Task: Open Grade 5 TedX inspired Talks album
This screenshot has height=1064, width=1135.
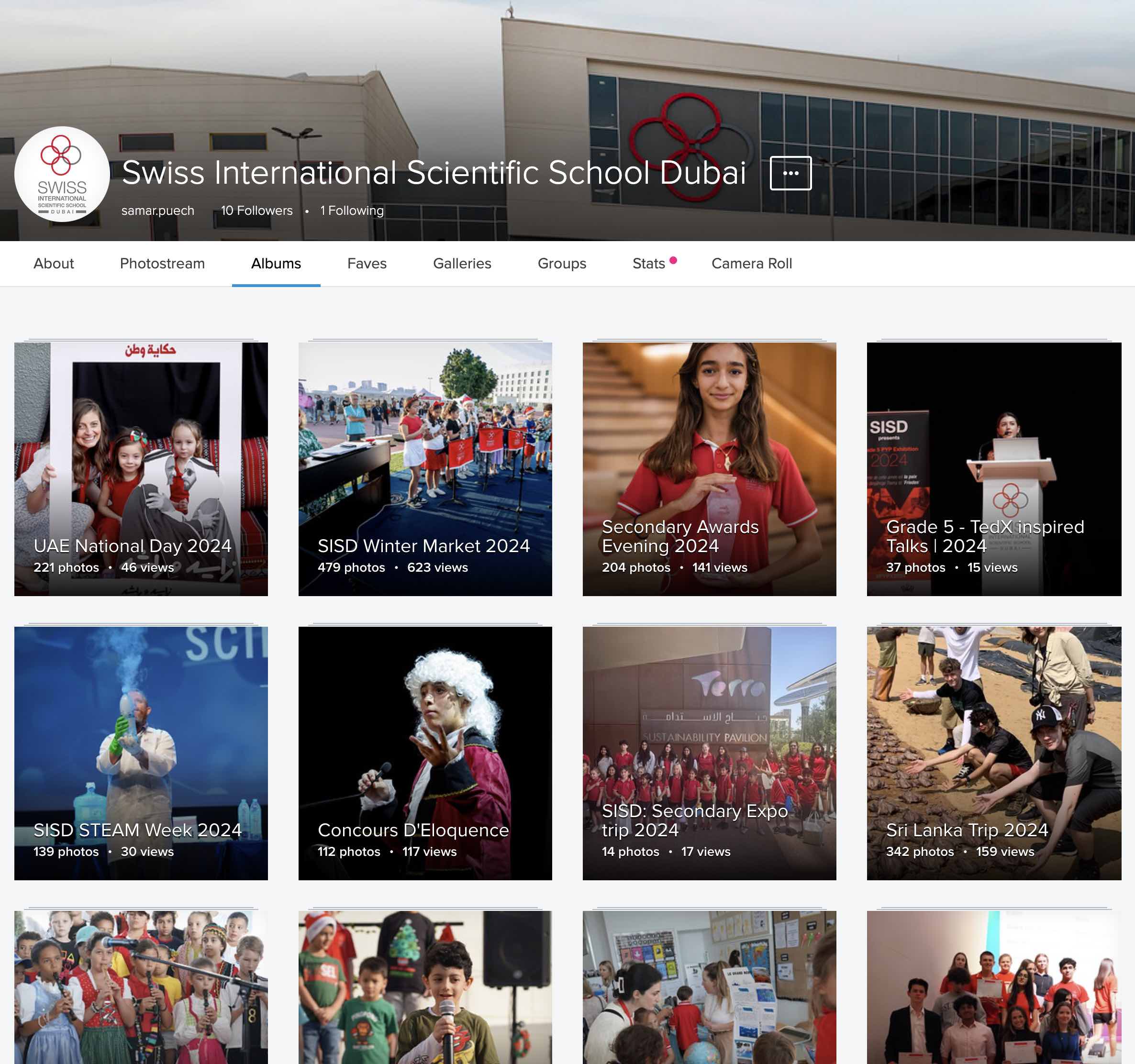Action: click(x=993, y=469)
